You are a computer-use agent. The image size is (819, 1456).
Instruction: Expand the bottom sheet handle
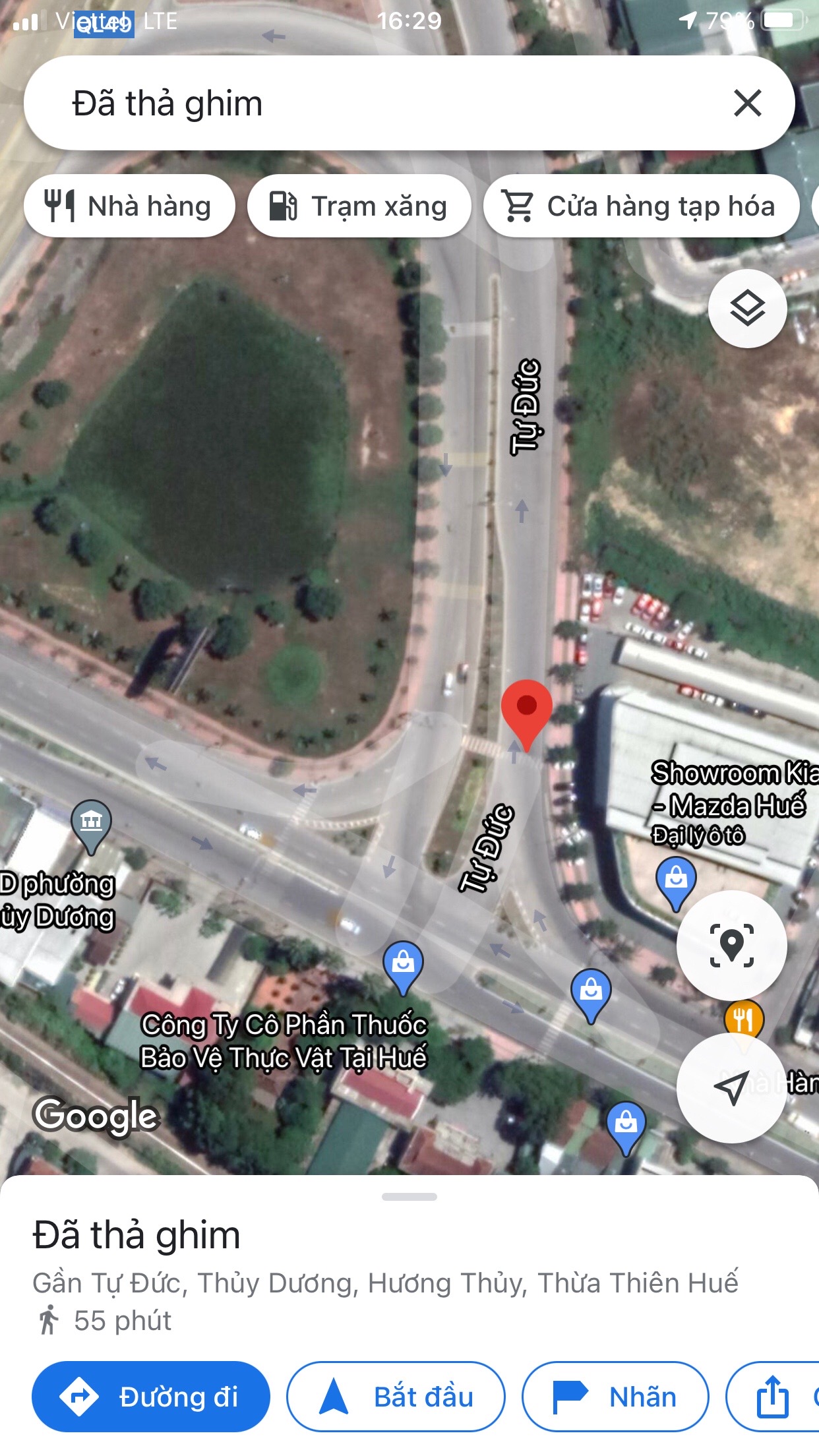[x=409, y=1196]
